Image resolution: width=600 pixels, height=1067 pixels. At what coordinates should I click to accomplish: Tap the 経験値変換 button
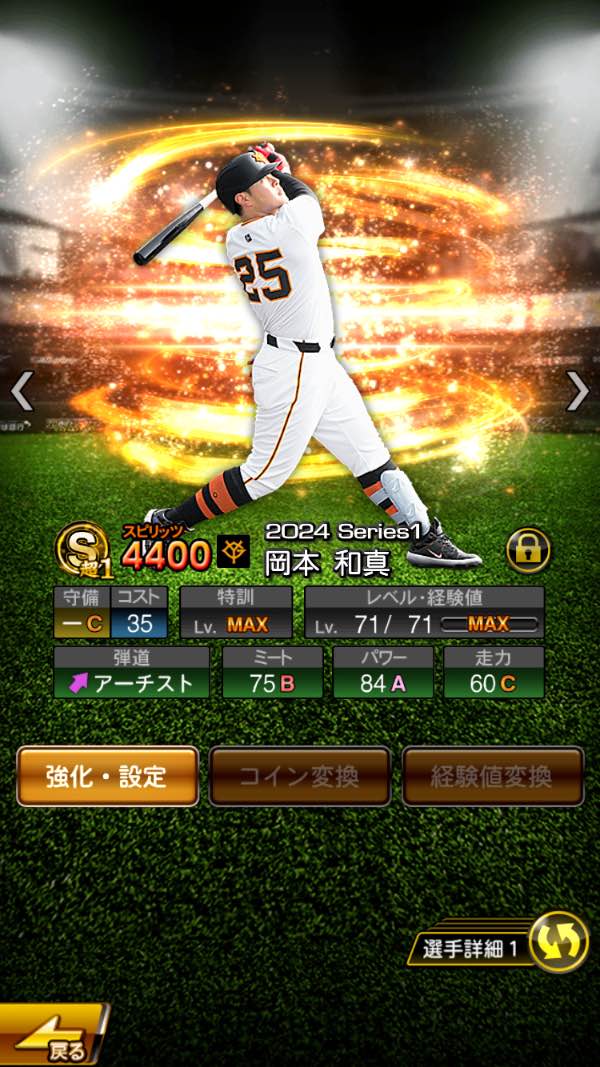[493, 776]
